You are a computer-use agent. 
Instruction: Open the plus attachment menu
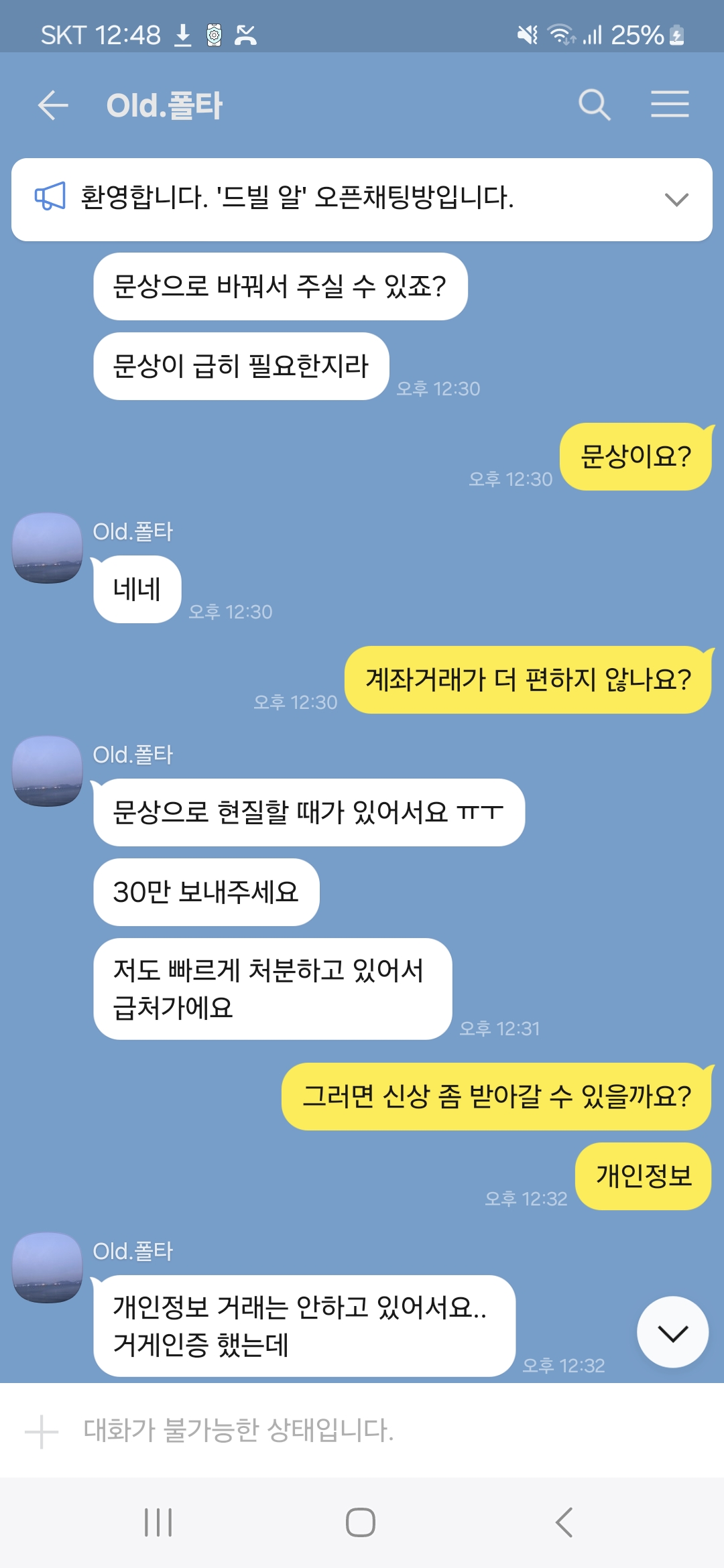click(x=42, y=1431)
